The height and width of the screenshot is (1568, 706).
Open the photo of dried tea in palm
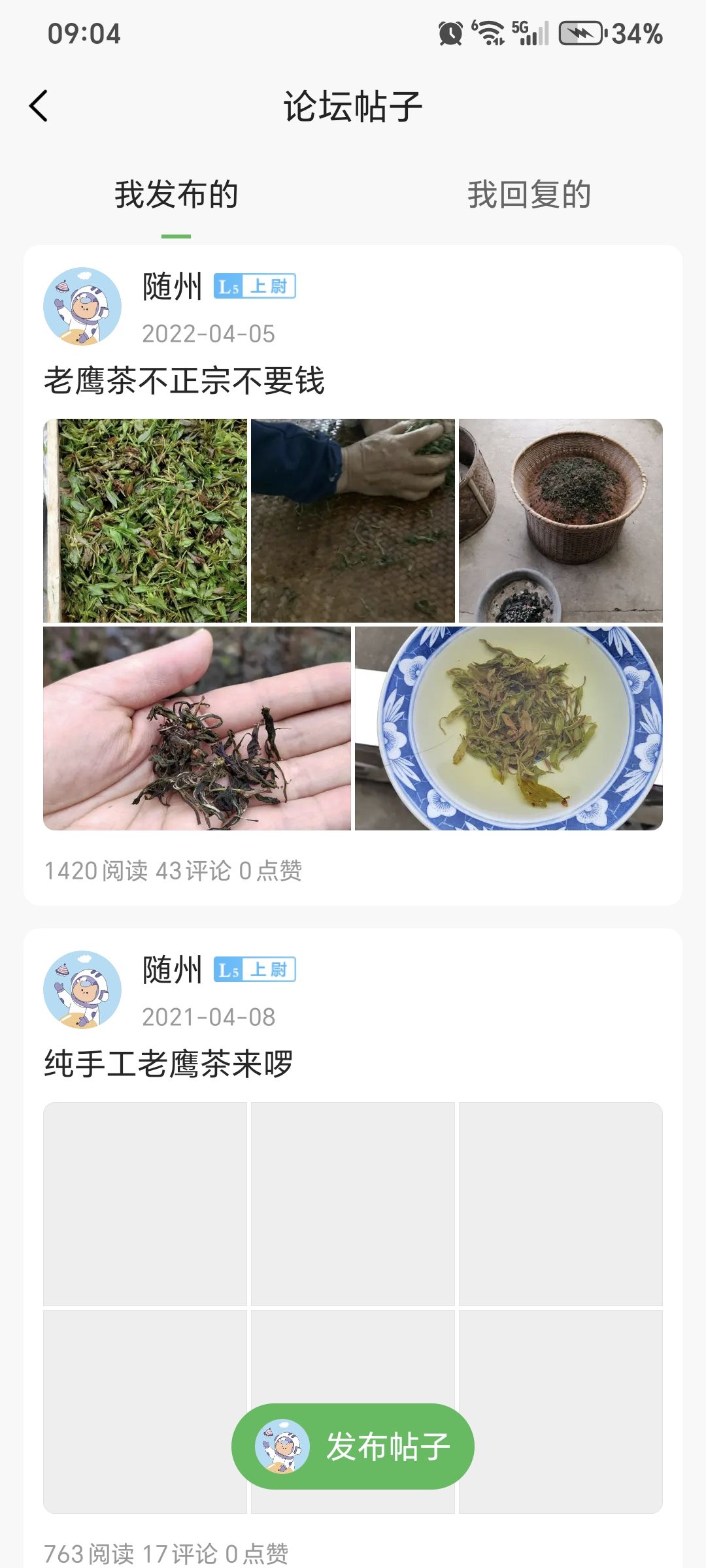[197, 728]
